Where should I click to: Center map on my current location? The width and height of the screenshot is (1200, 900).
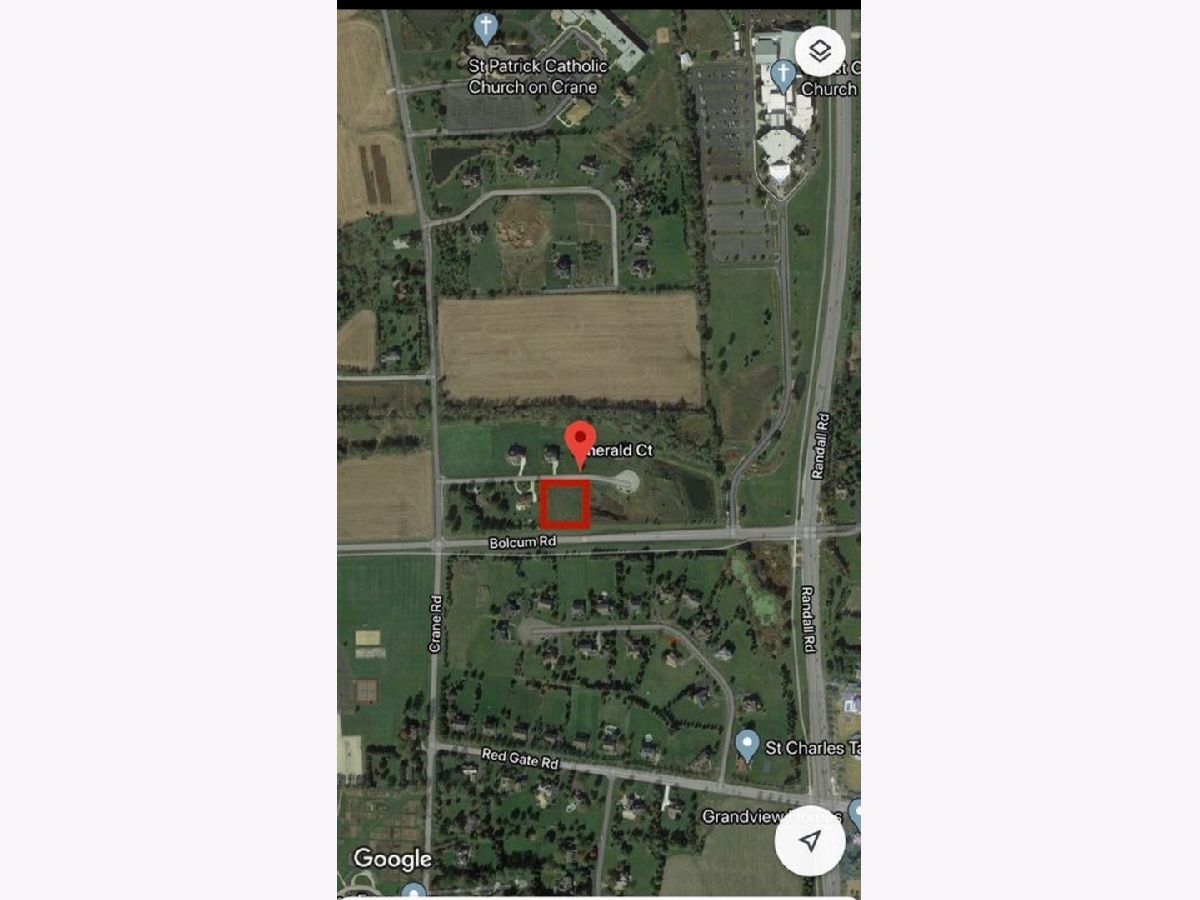[x=810, y=840]
